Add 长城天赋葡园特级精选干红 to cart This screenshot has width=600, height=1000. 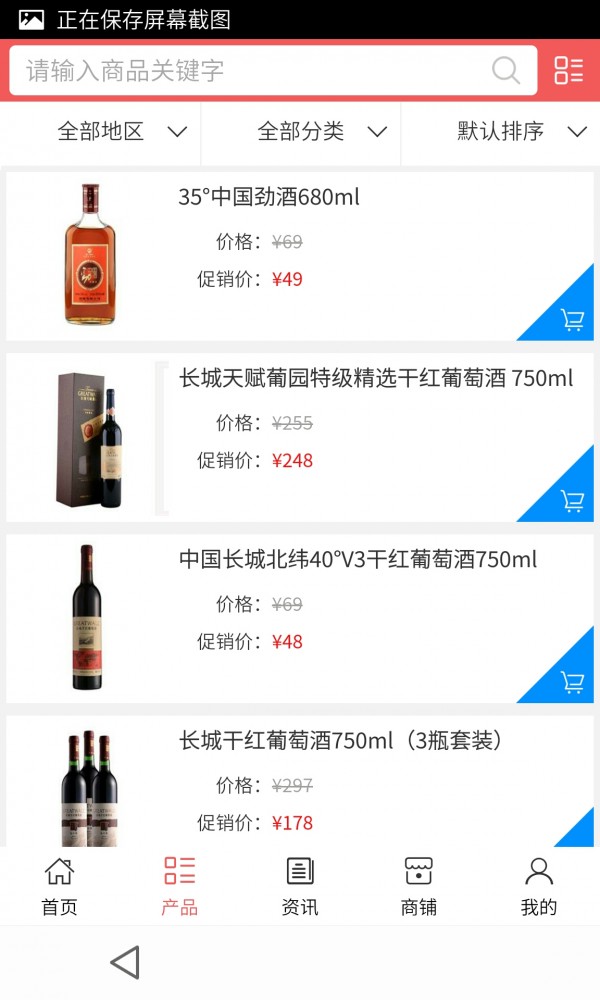click(572, 501)
